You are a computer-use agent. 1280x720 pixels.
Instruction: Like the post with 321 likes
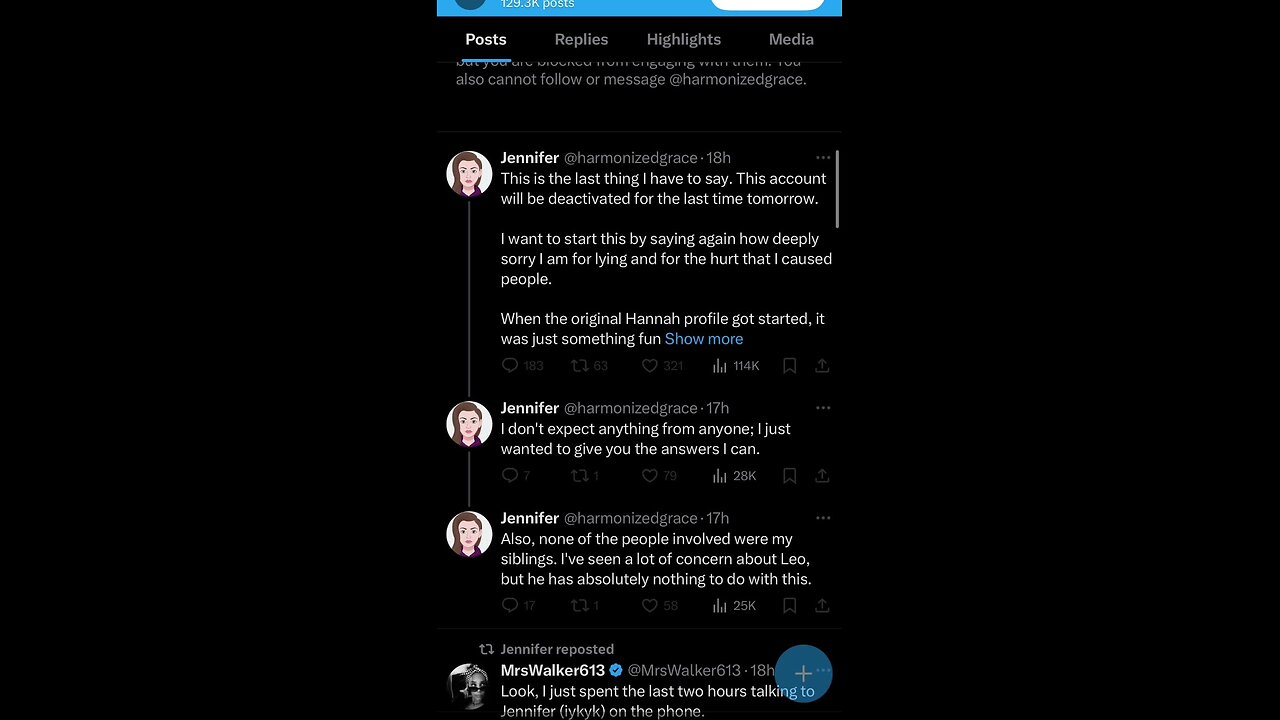click(x=650, y=366)
